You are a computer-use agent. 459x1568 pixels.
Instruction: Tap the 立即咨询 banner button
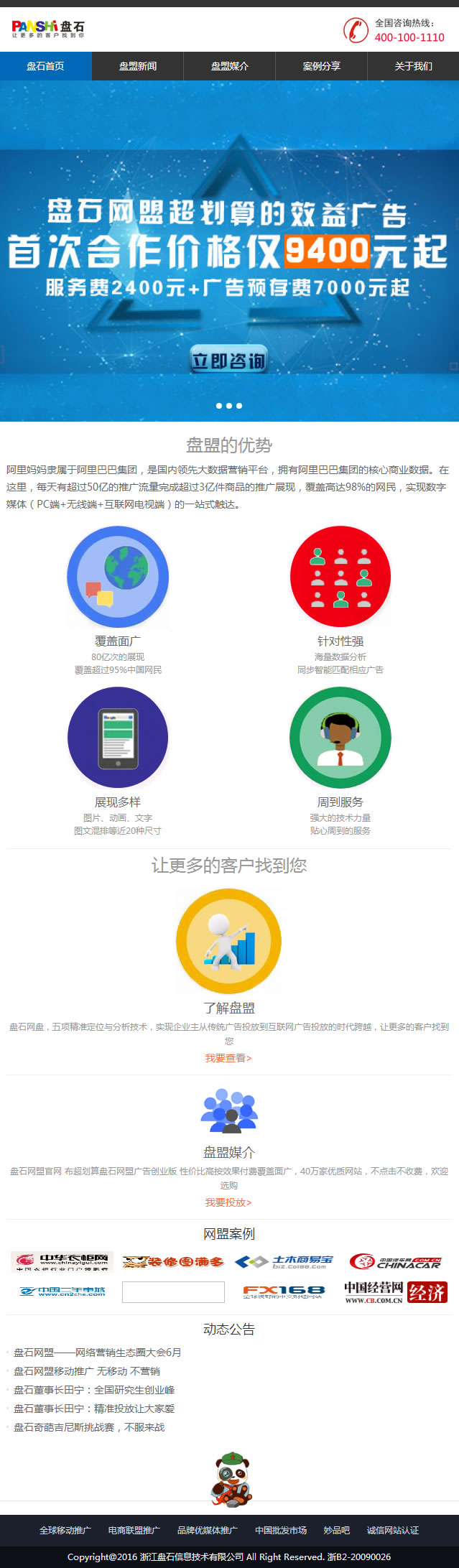[x=228, y=360]
